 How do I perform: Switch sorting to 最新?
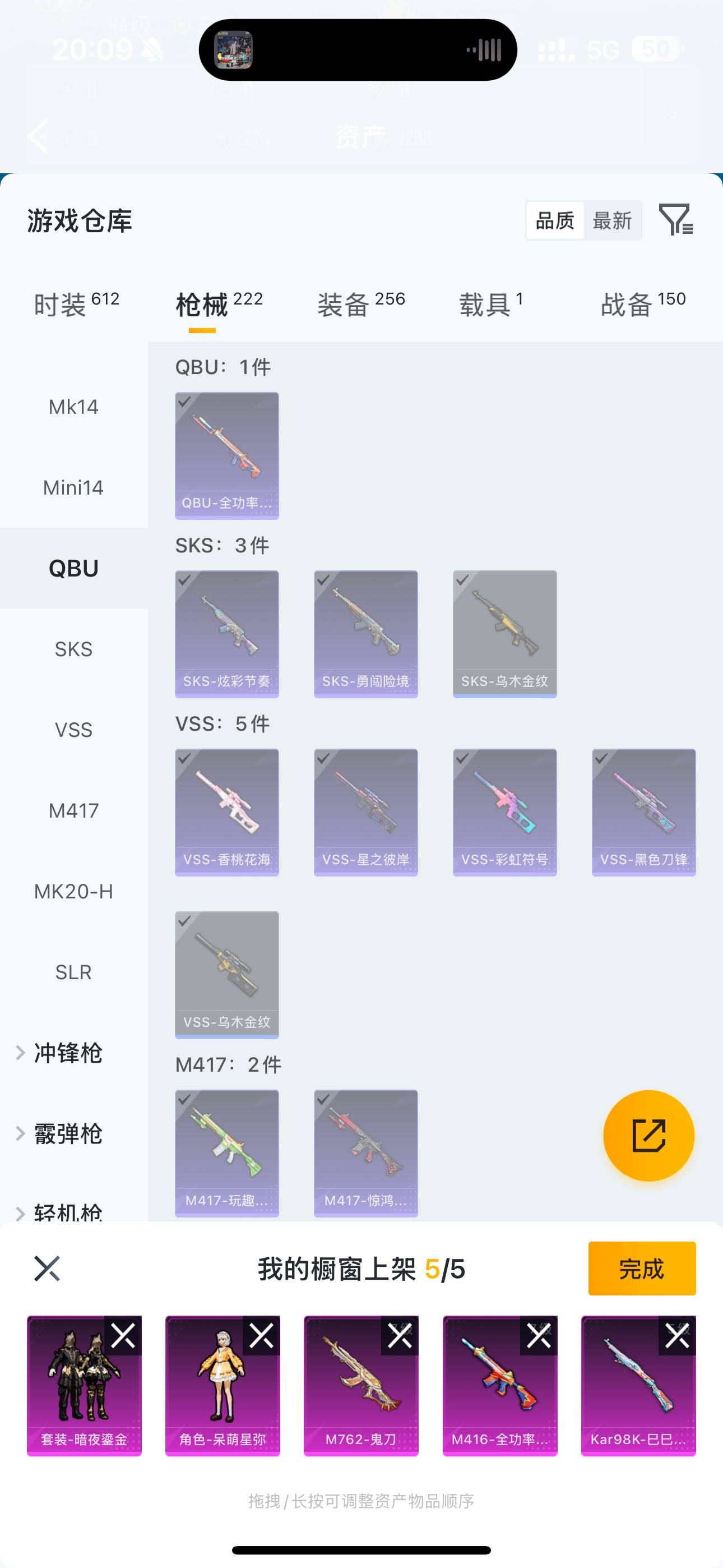pos(614,220)
